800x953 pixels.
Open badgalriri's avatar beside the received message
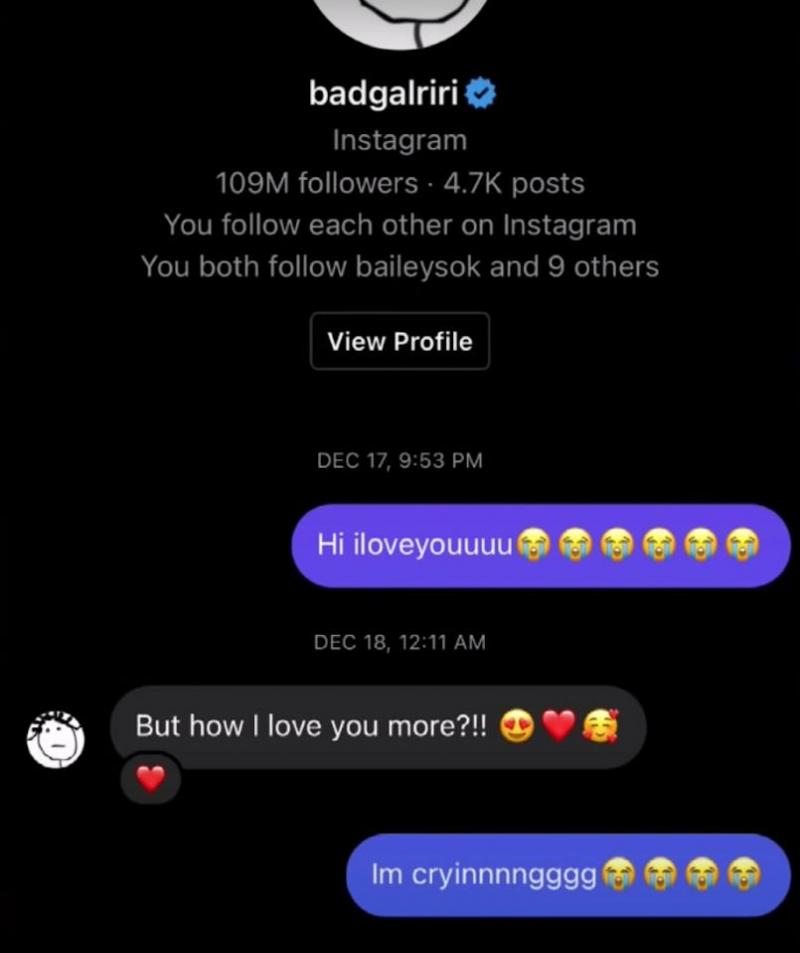coord(55,738)
